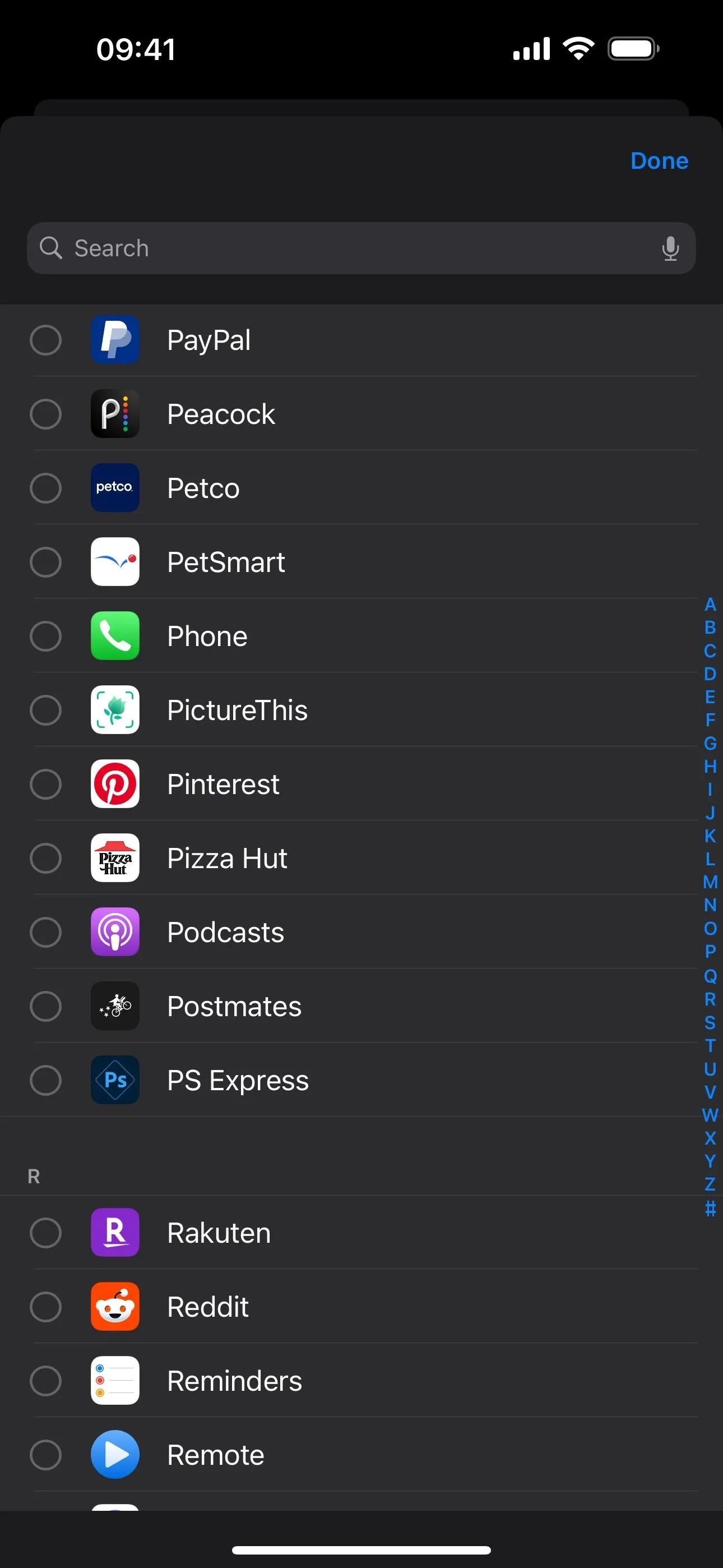
Task: Select the Remote app
Action: [361, 1455]
